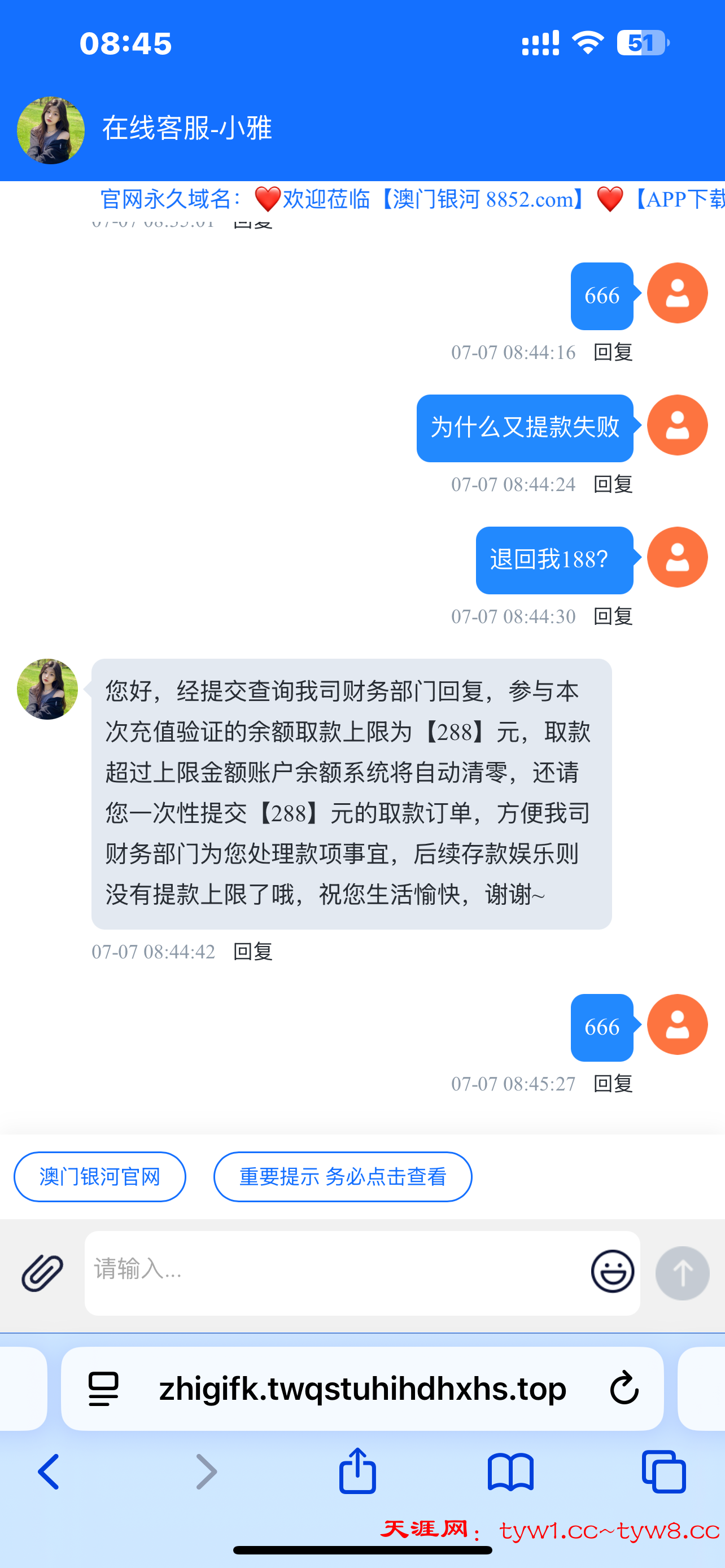This screenshot has height=1568, width=725.
Task: Tap 回复 under the 666 at 08:44:16
Action: coord(613,352)
